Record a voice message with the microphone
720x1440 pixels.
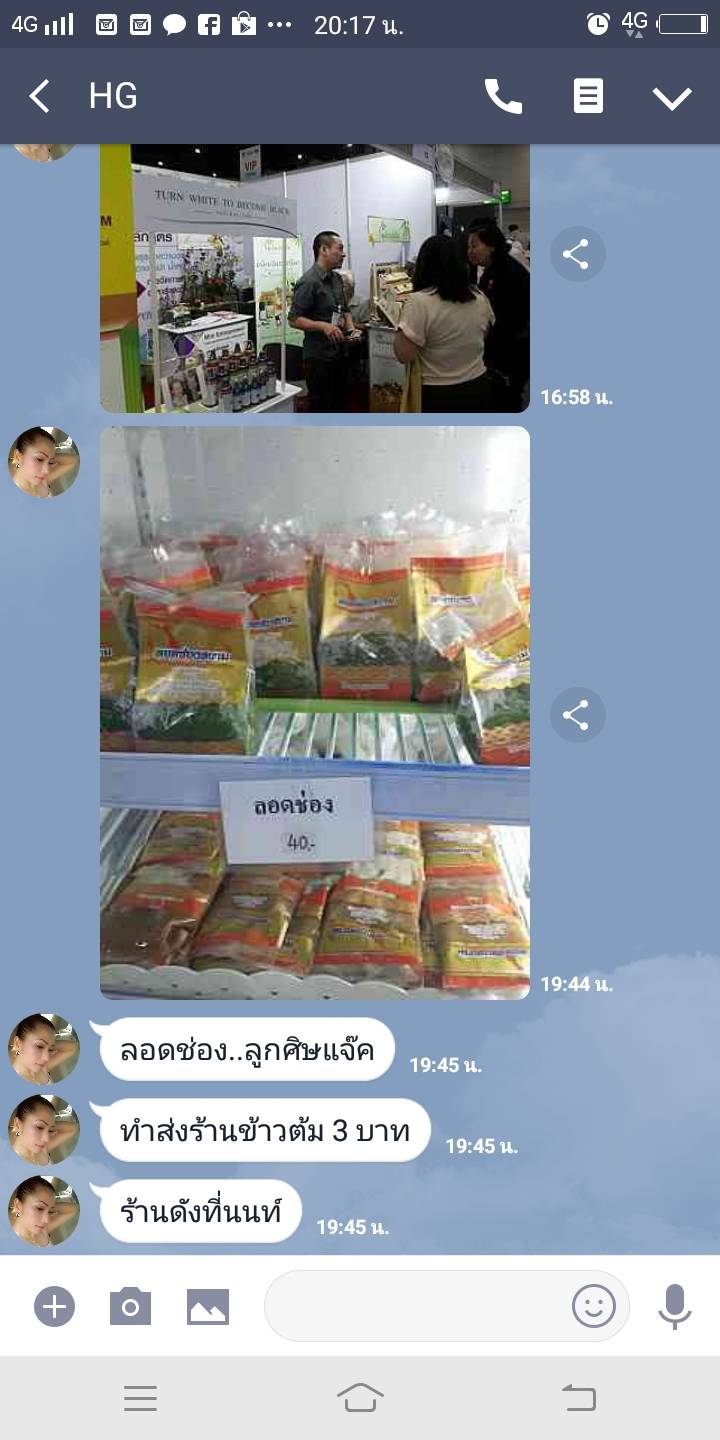point(675,1306)
